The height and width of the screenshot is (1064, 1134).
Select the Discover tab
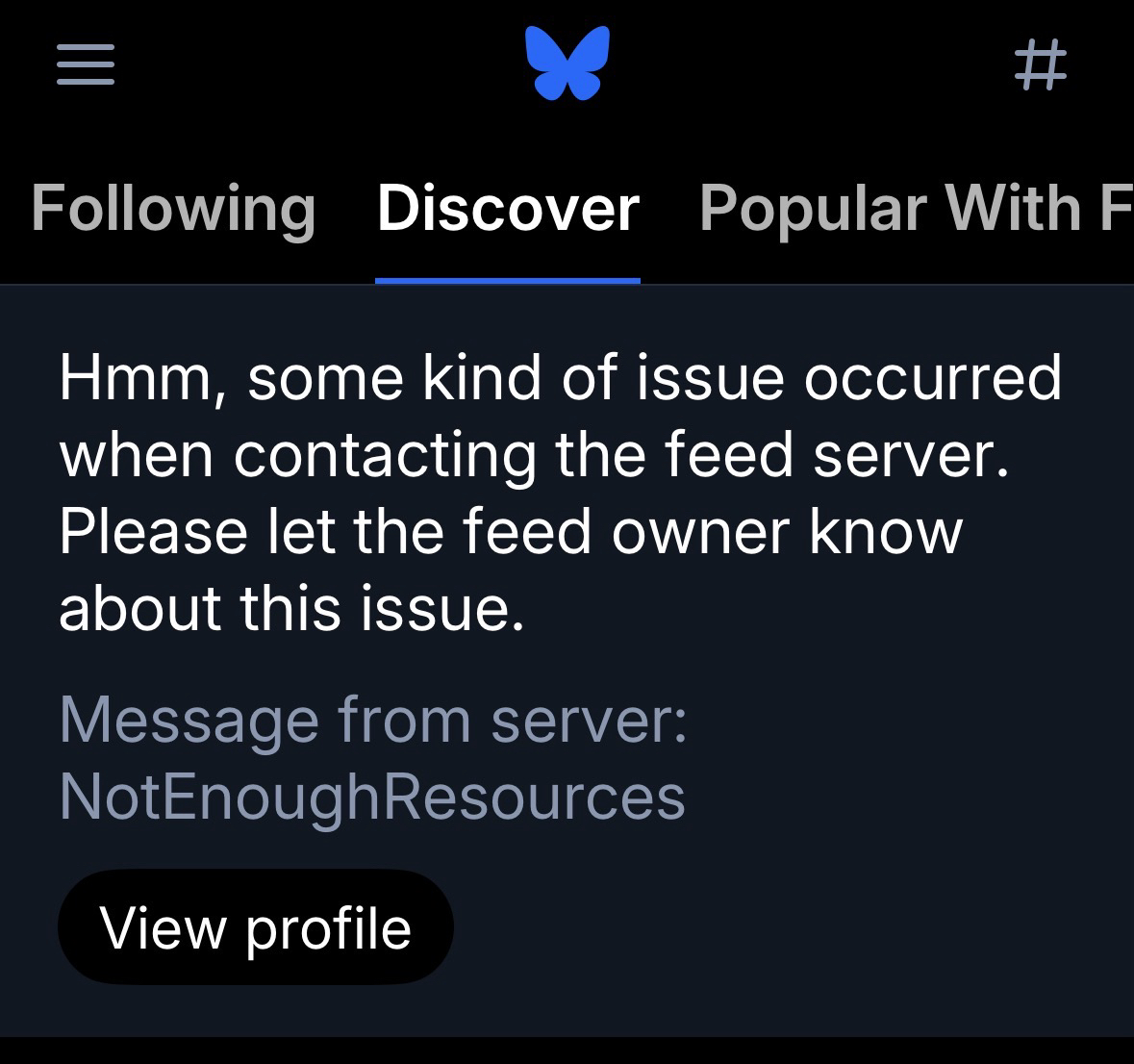pos(508,208)
